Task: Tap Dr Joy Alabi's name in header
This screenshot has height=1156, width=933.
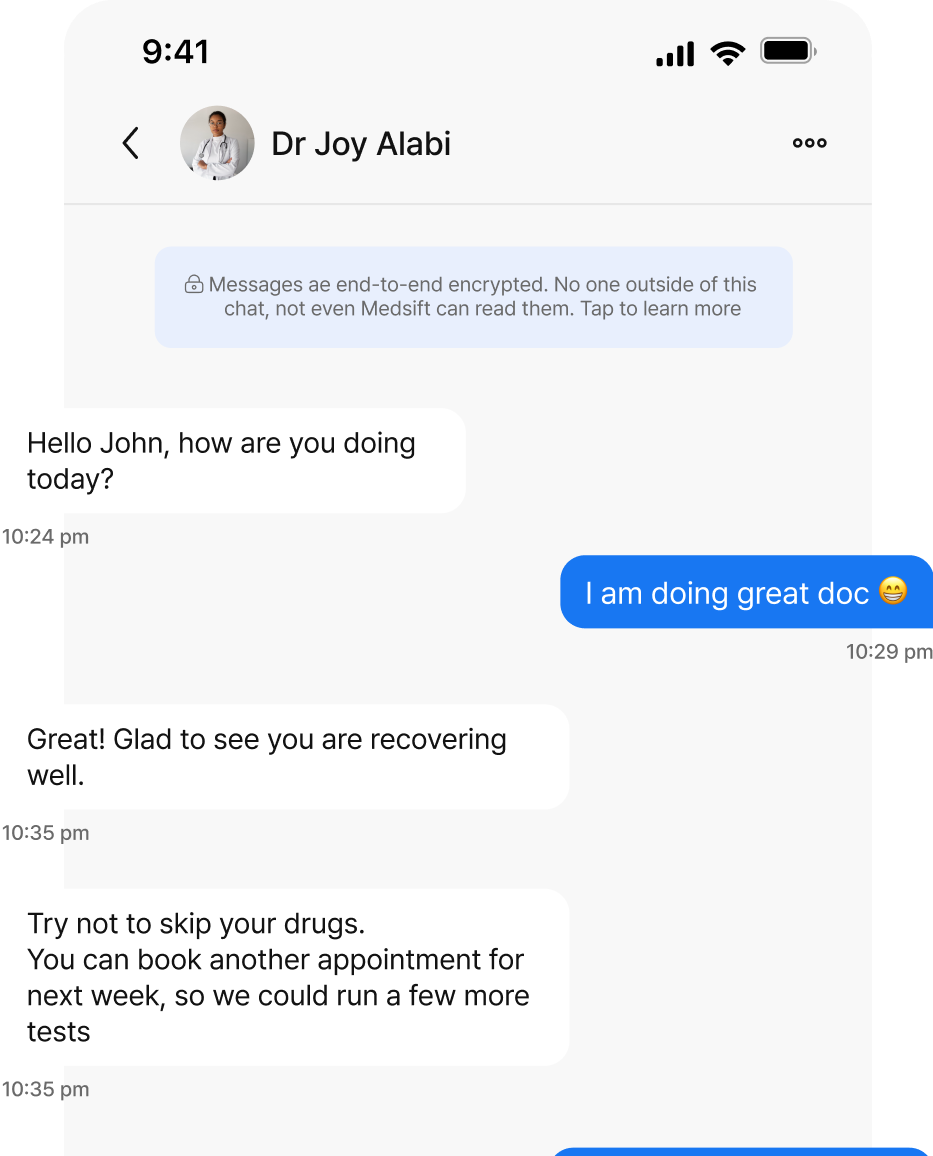Action: click(x=361, y=143)
